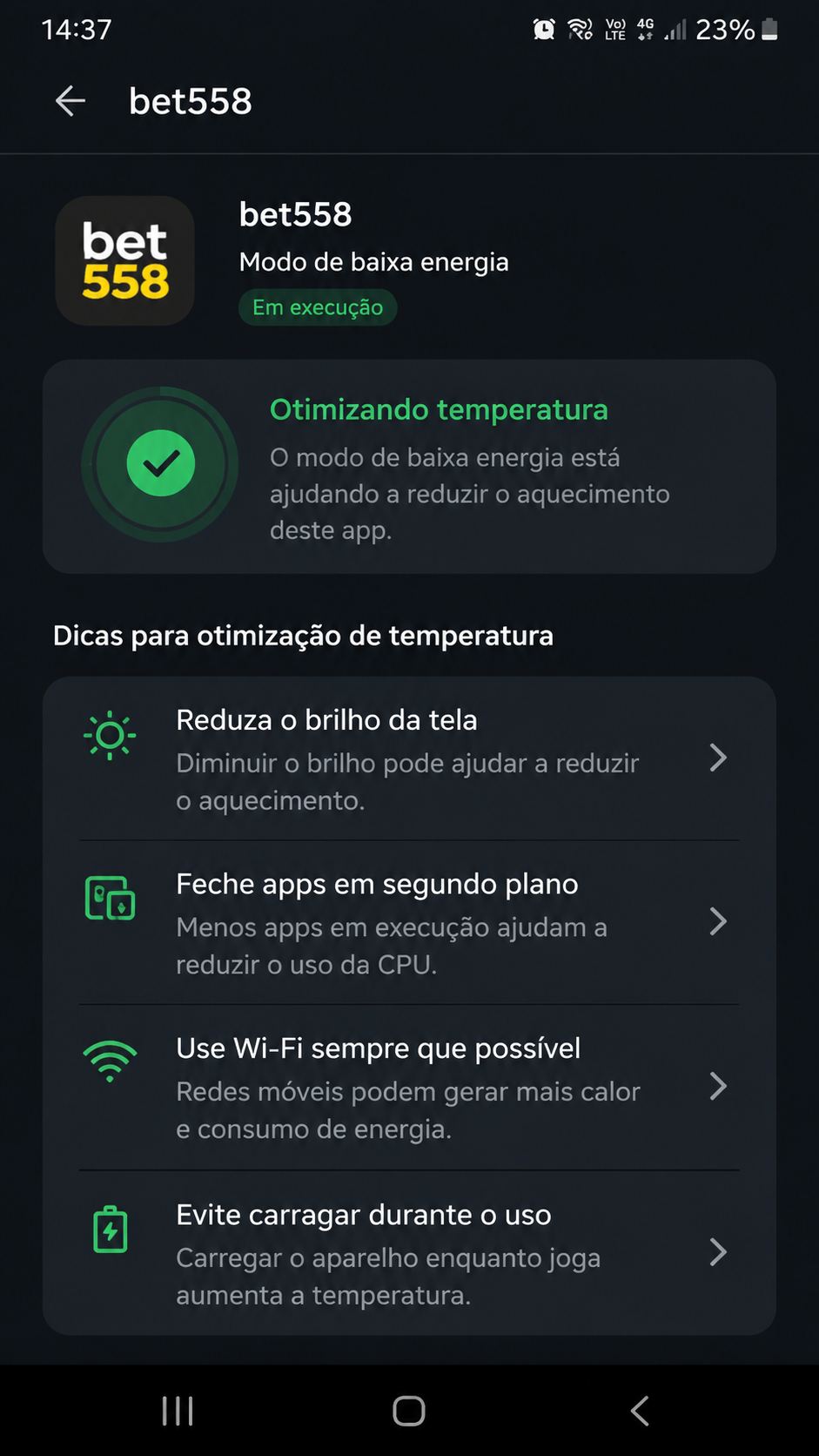Screen dimensions: 819x1456
Task: Open the Reduza o brilho da tela tip
Action: tap(409, 758)
